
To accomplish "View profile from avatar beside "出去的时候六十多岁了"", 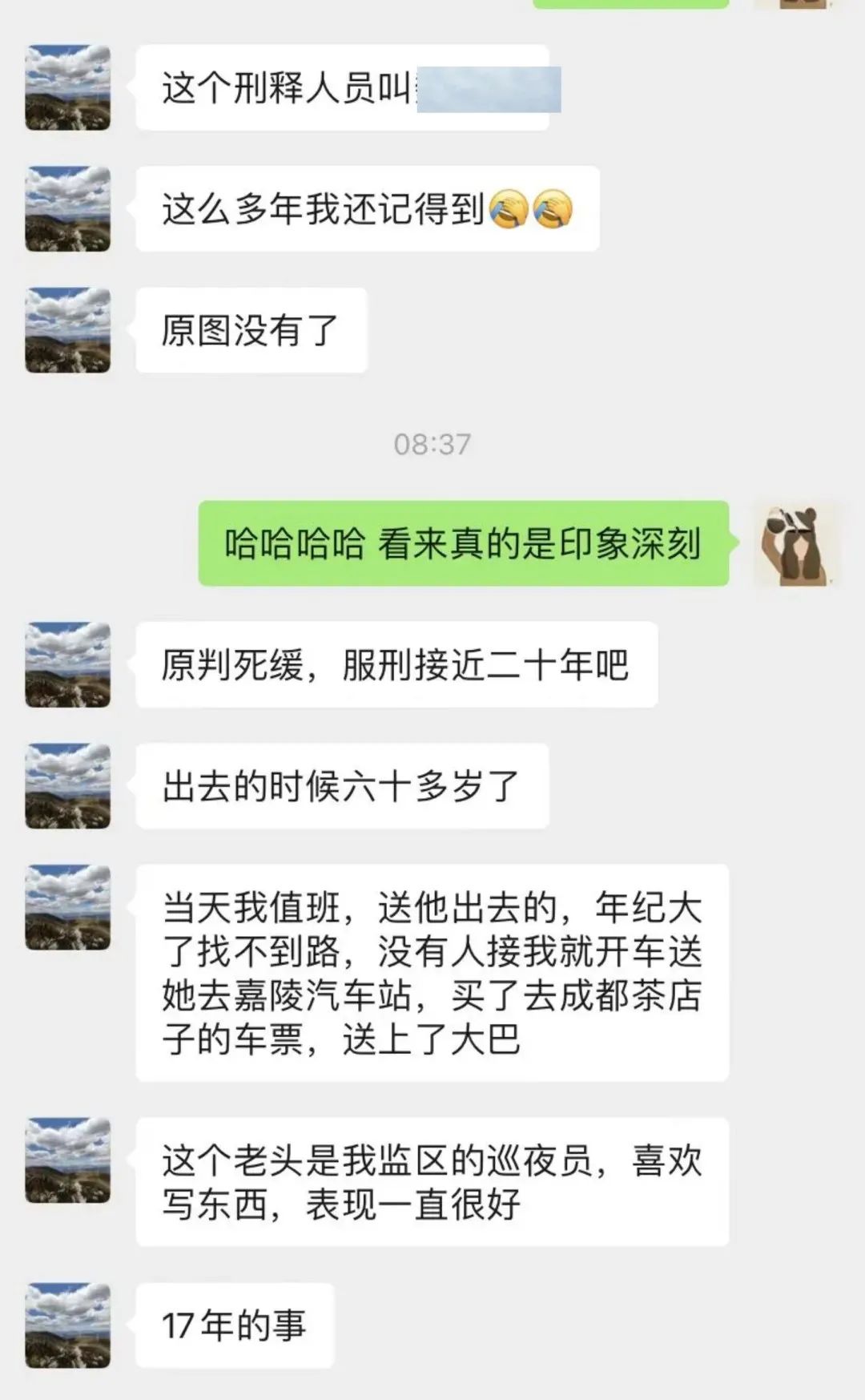I will 68,785.
